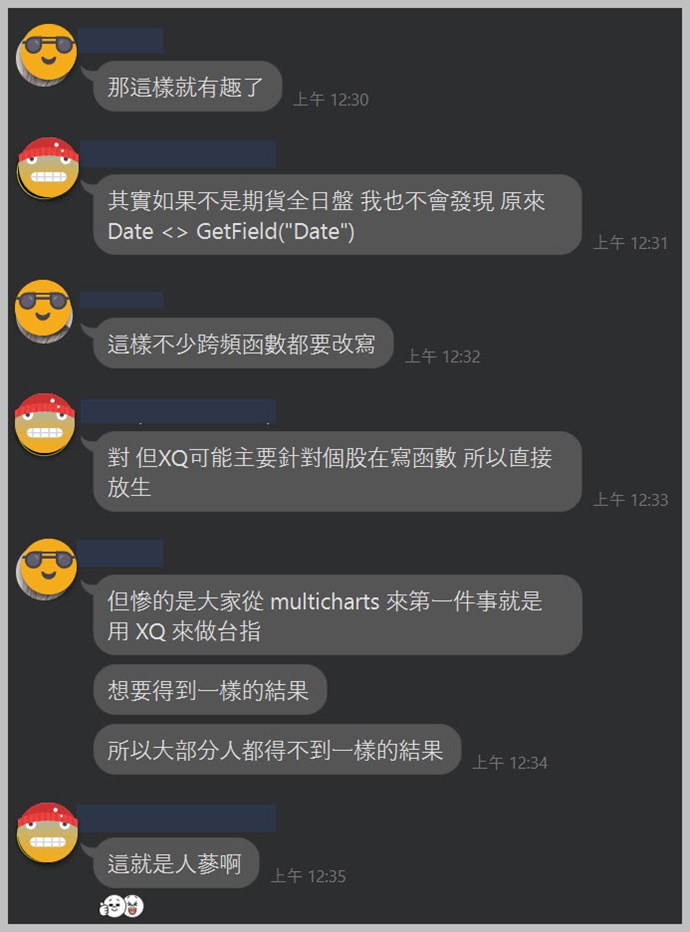Open the avatar beside 那這樣就有趣了

pyautogui.click(x=47, y=54)
